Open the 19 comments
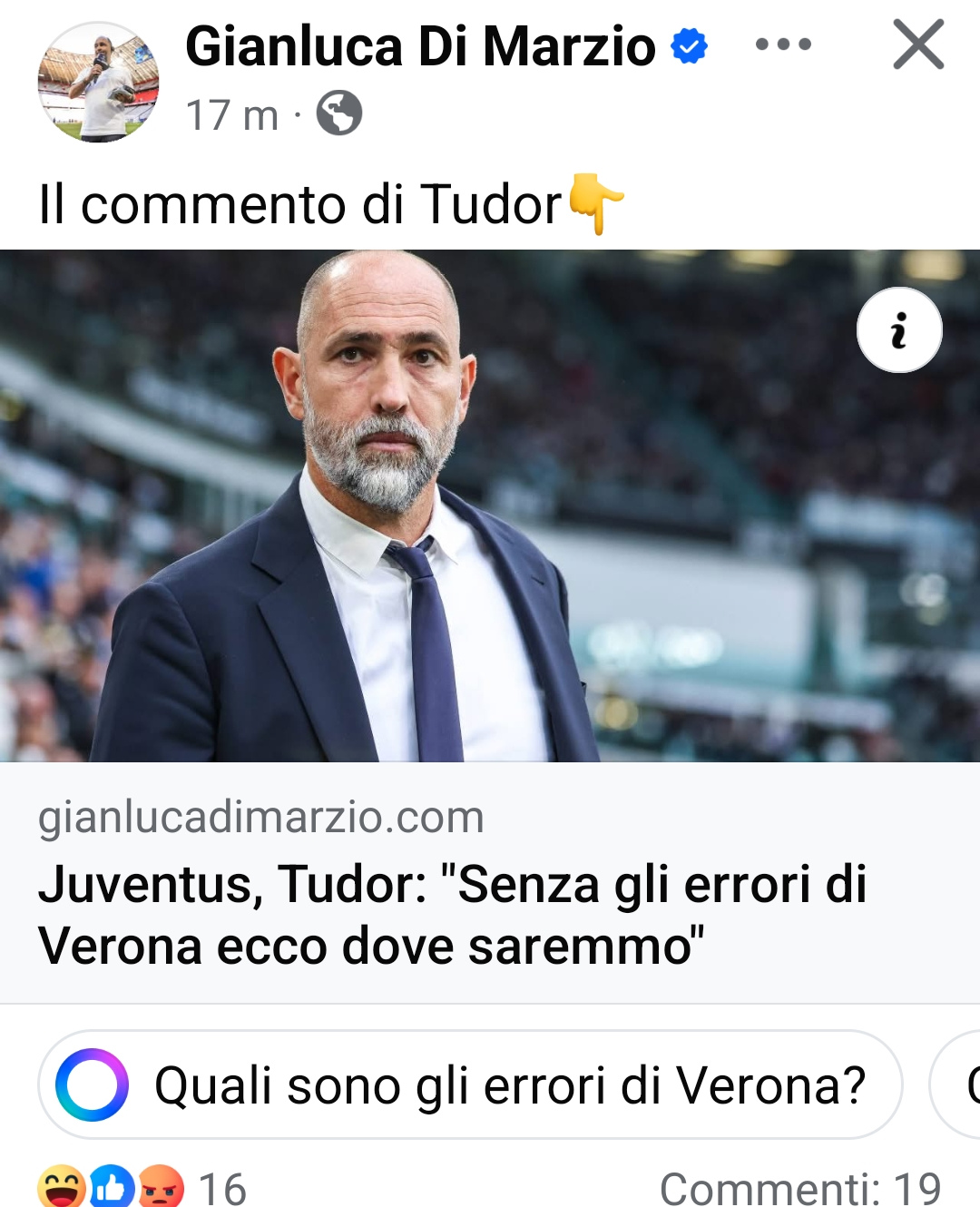Screen dimensions: 980x1207 pyautogui.click(x=799, y=1188)
